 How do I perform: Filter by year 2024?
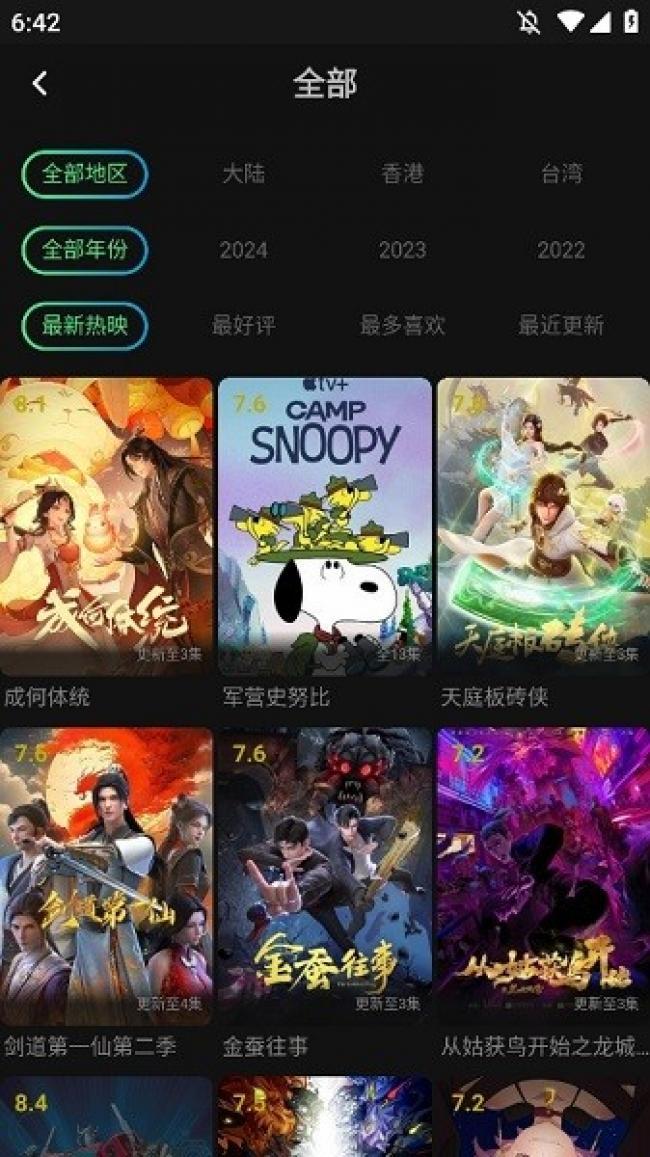click(x=243, y=250)
